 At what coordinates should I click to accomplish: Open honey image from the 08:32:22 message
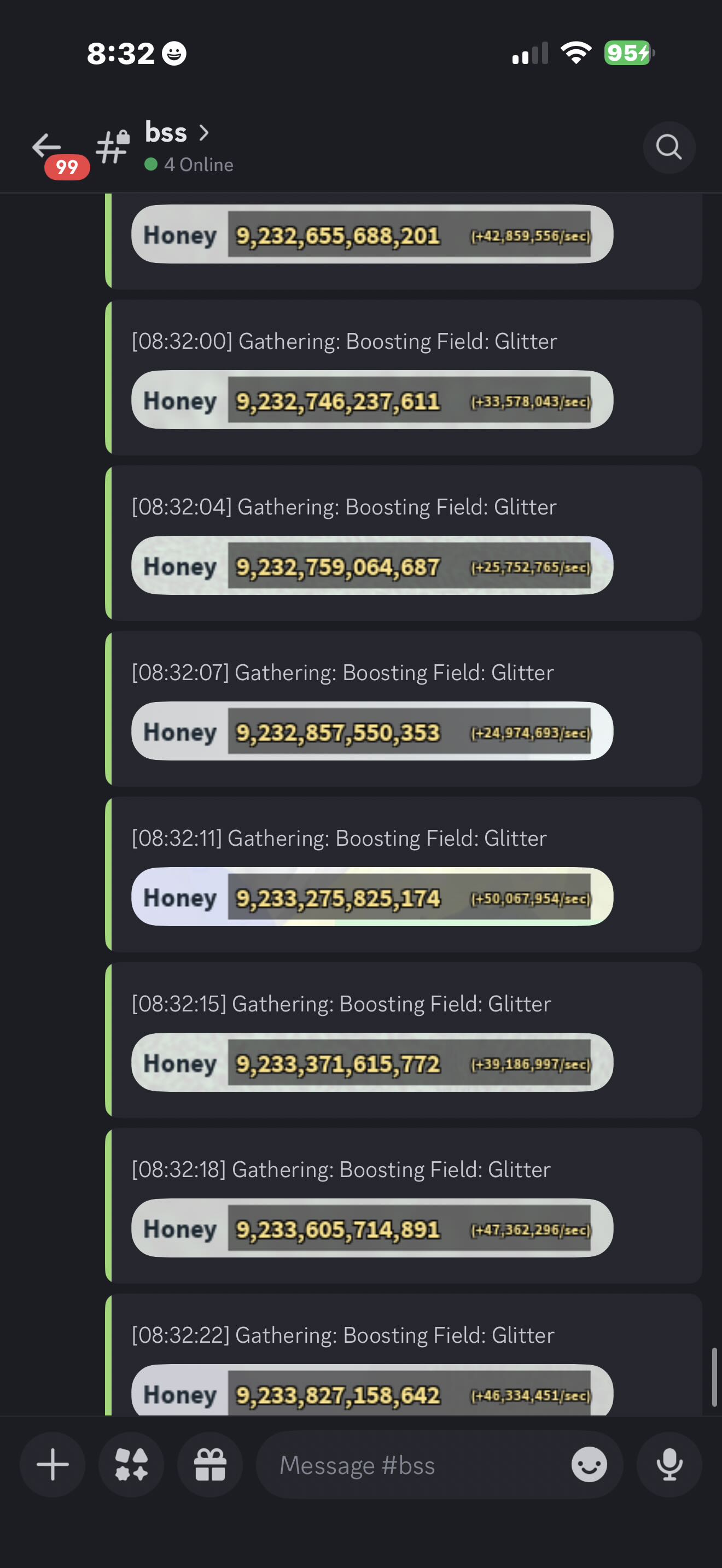click(372, 1391)
